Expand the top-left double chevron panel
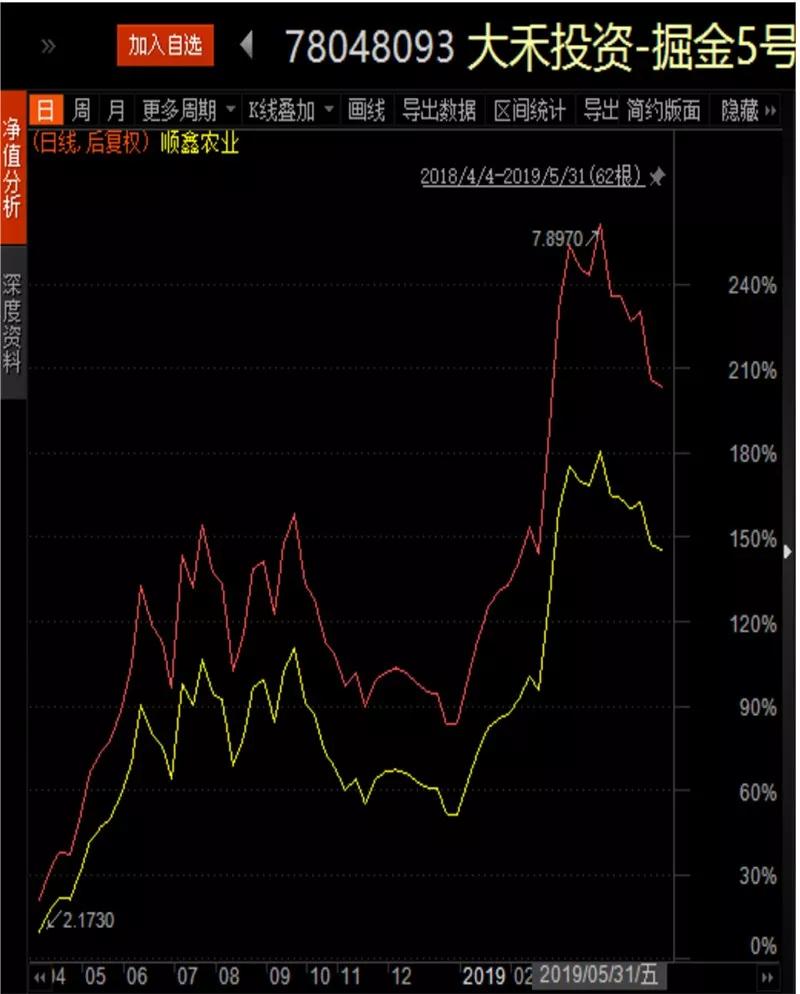 click(48, 46)
